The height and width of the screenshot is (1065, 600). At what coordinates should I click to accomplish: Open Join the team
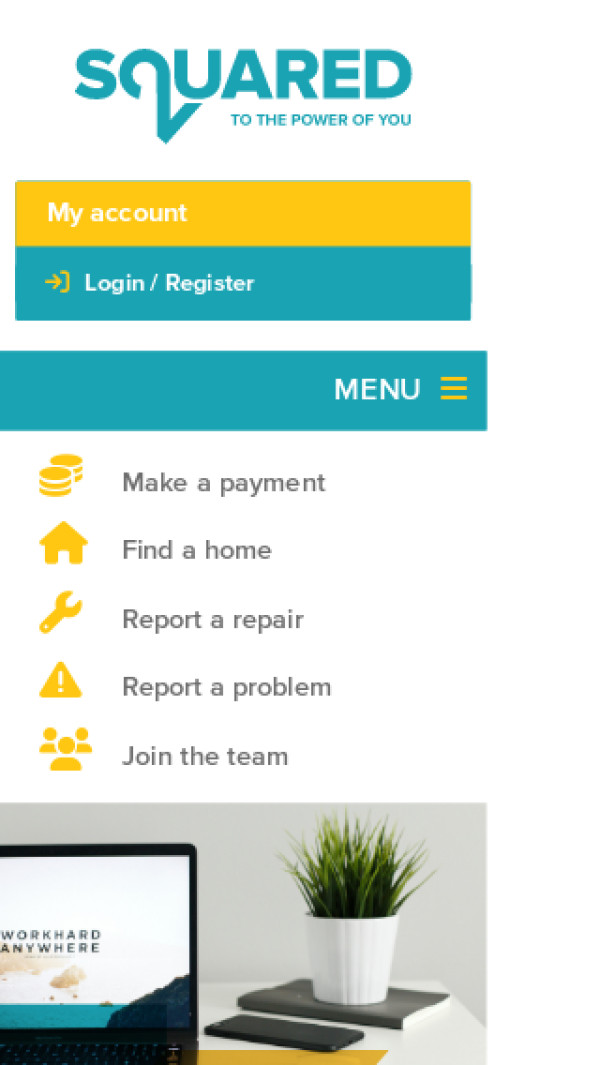click(x=204, y=756)
